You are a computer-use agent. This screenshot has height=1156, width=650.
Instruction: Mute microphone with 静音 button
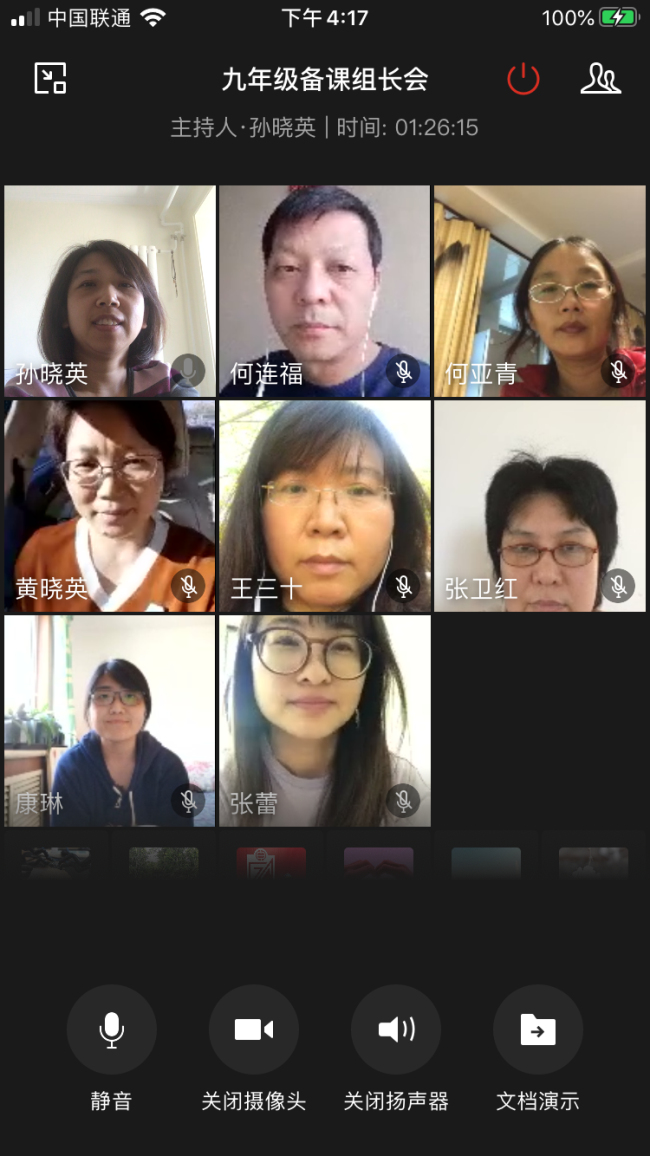coord(111,1030)
